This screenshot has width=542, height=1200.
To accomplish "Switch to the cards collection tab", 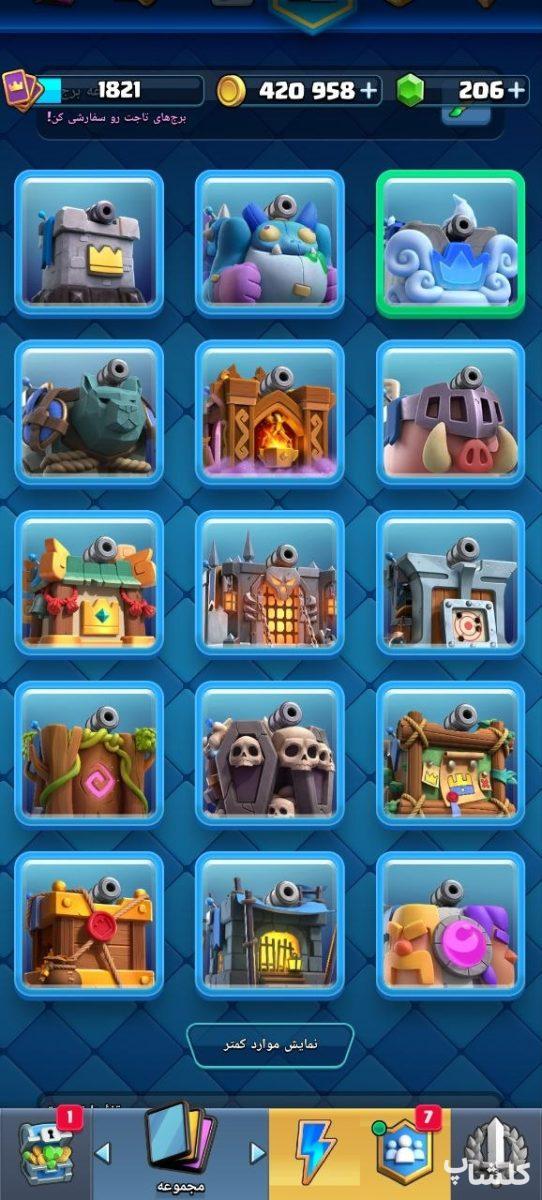I will click(181, 1150).
